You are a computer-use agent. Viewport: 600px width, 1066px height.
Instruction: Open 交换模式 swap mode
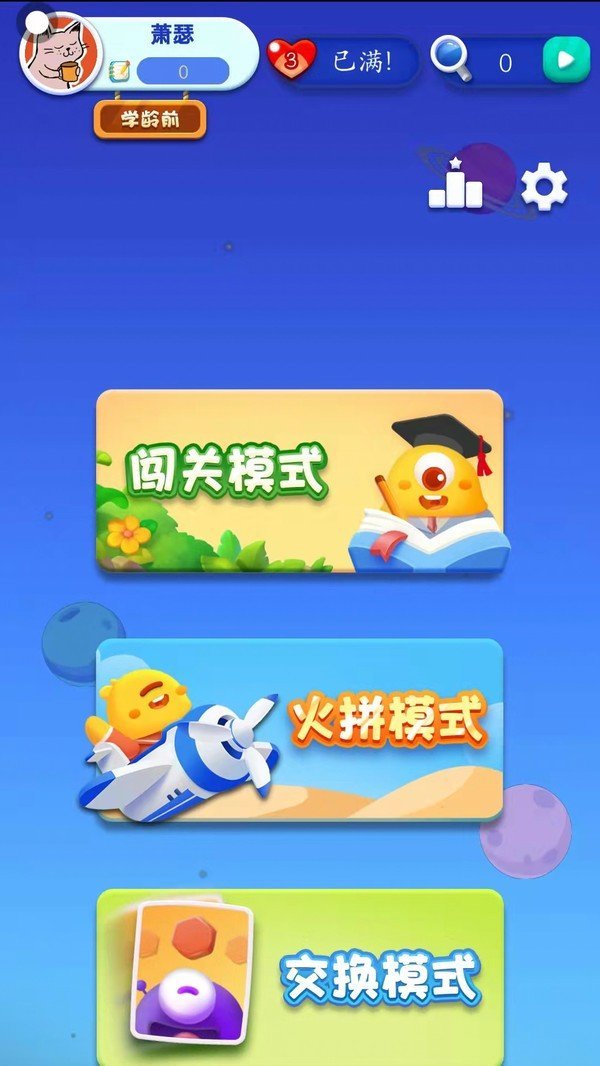pyautogui.click(x=299, y=975)
